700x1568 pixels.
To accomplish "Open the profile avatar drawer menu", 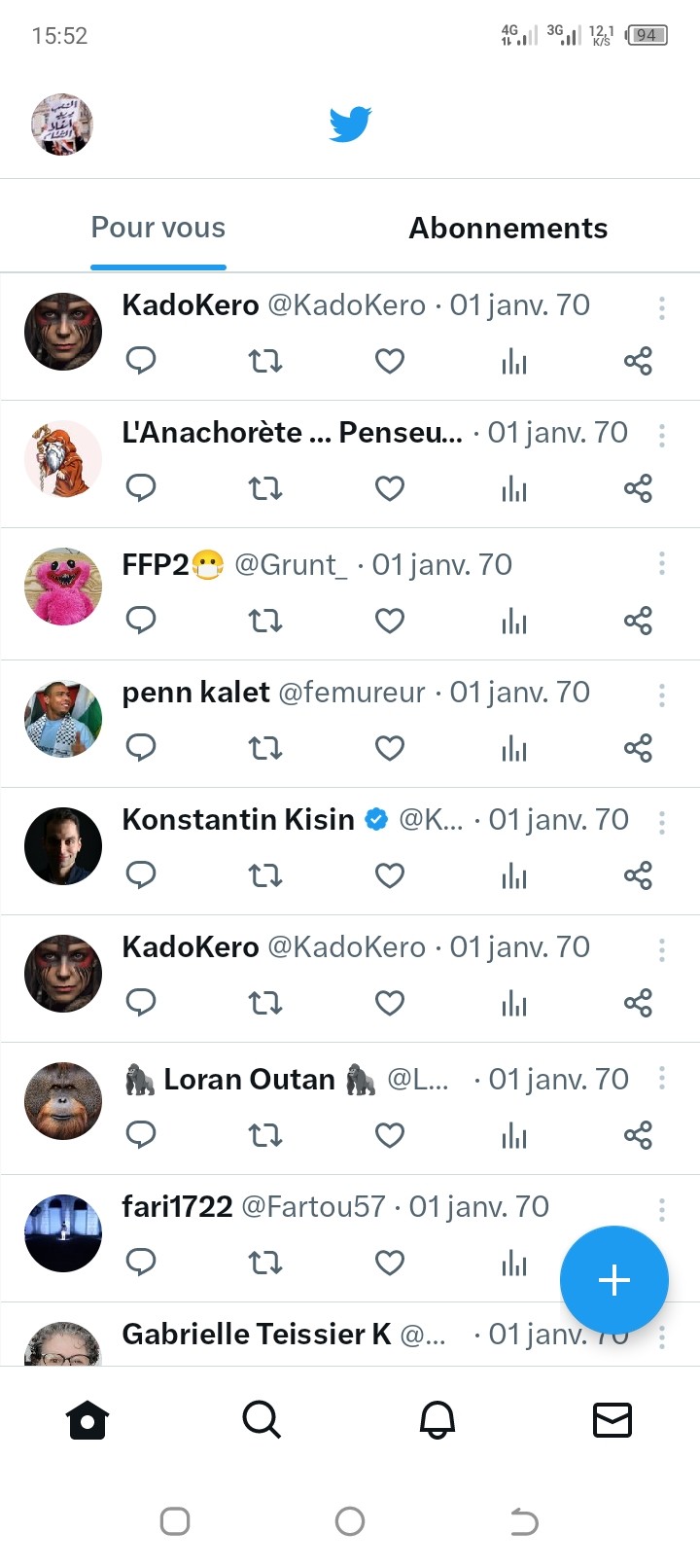I will point(62,125).
